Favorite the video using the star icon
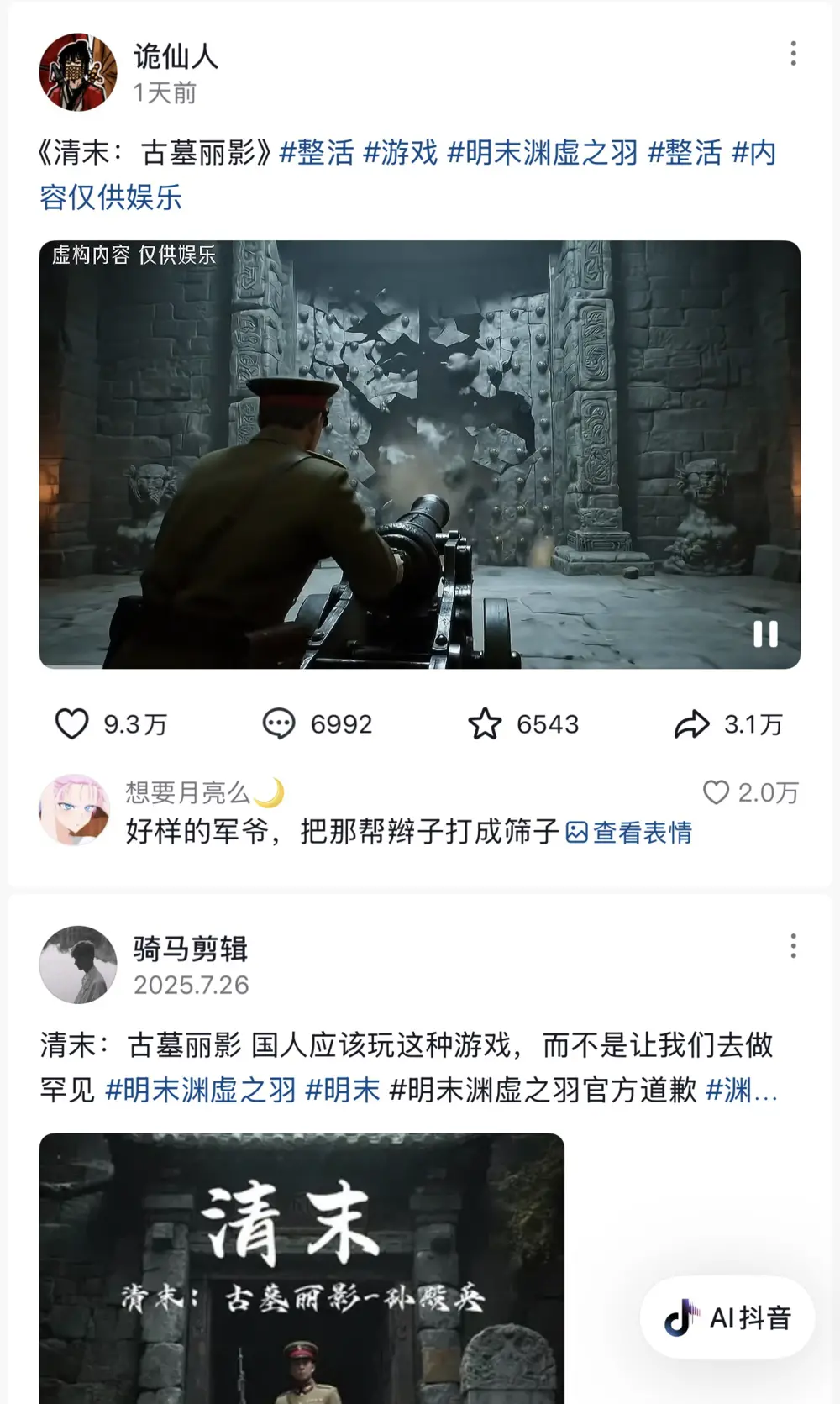 [x=487, y=721]
